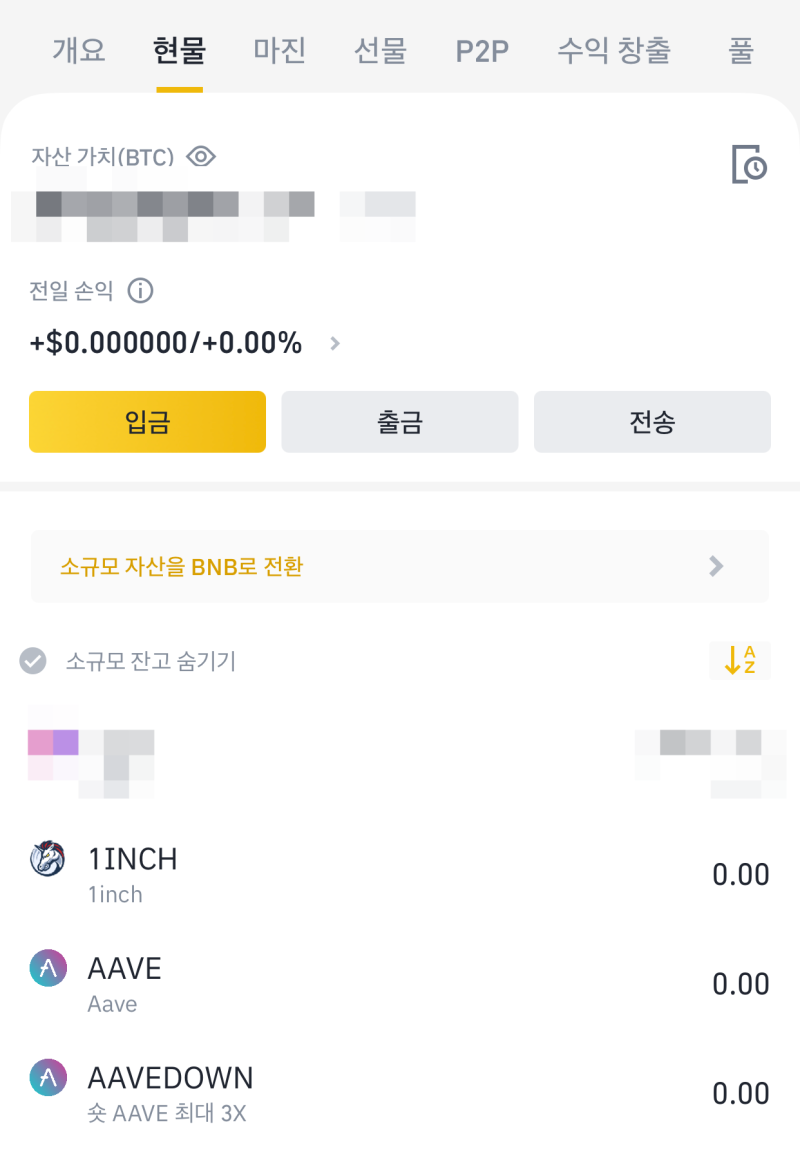The width and height of the screenshot is (800, 1156).
Task: Open the A-Z sort icon
Action: [x=740, y=661]
